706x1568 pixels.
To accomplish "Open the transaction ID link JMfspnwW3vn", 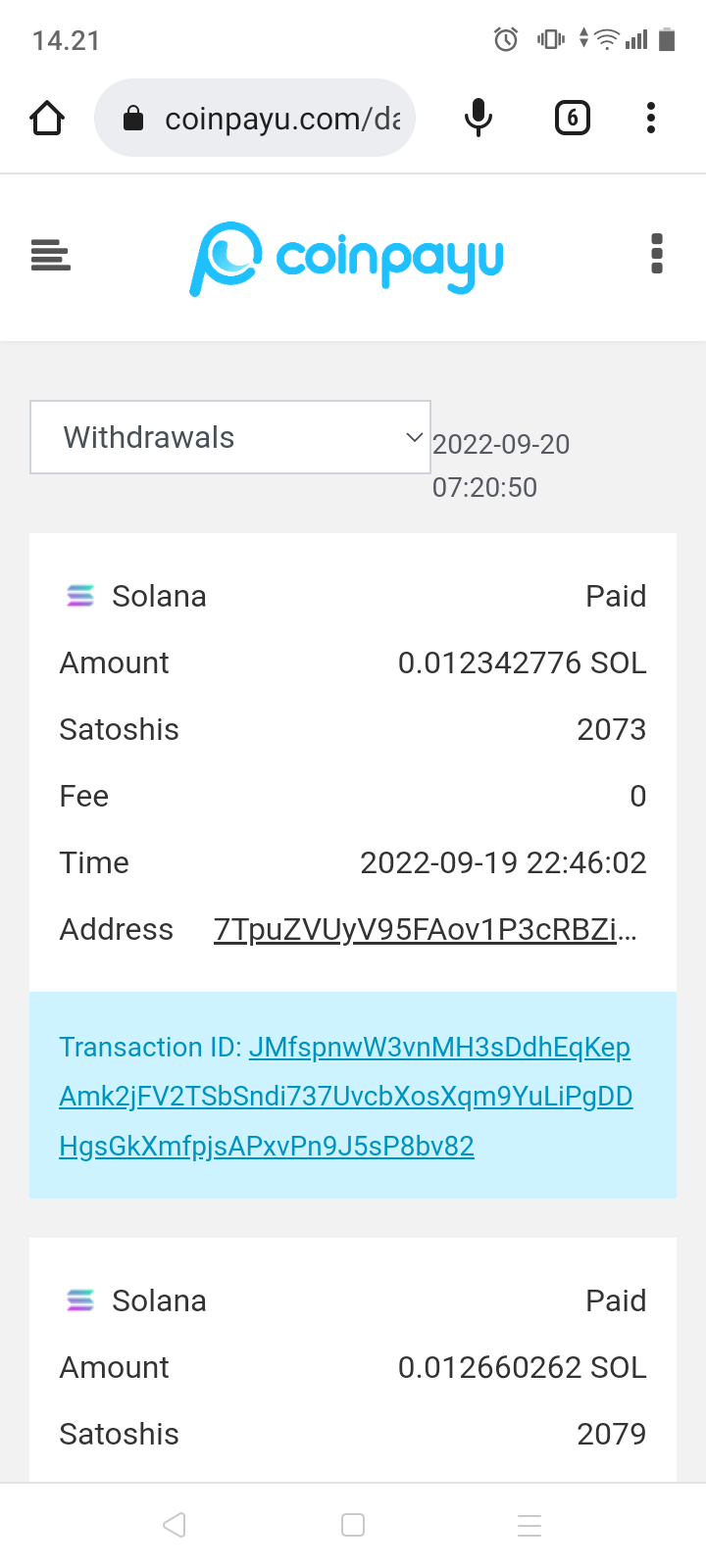I will tap(346, 1096).
